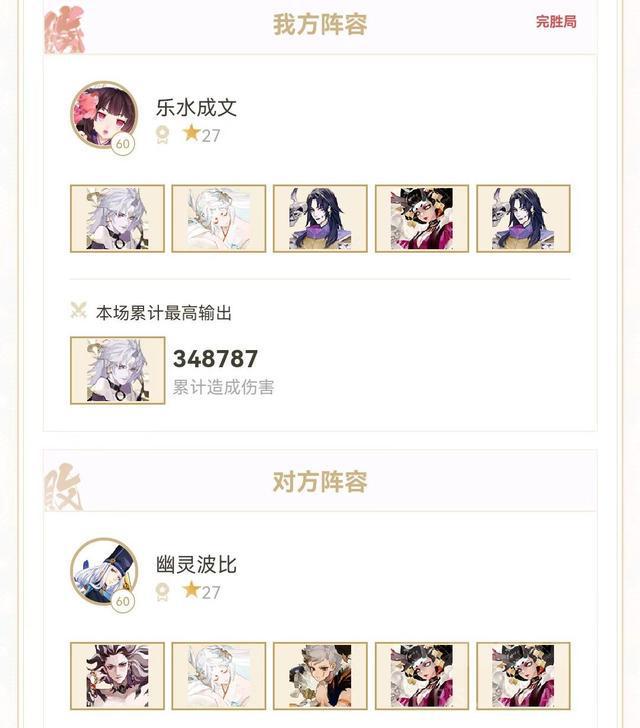Viewport: 640px width, 728px height.
Task: Open opponent 幽灵波比's profile avatar
Action: coord(103,572)
